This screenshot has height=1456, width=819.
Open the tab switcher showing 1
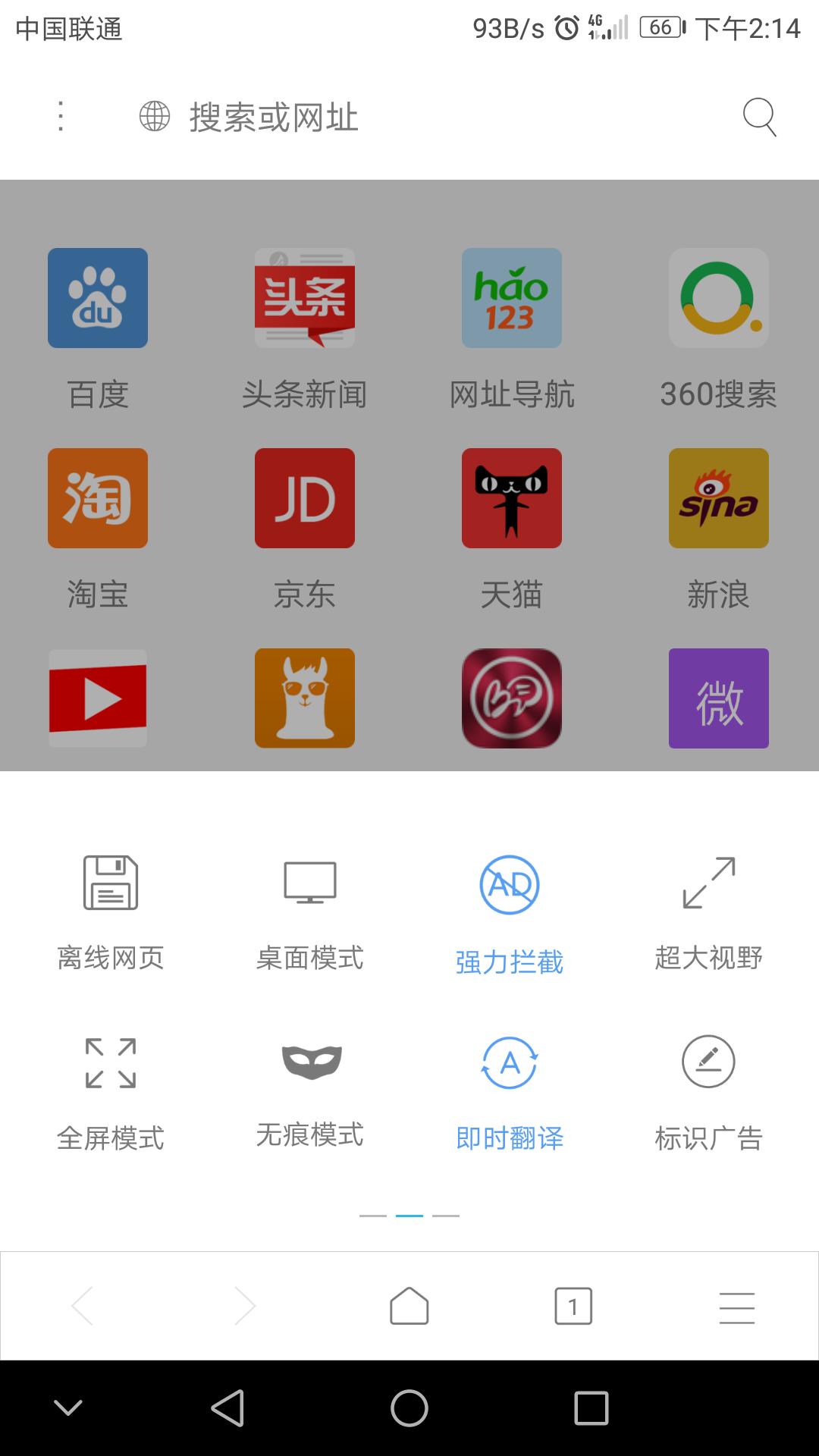[573, 1307]
